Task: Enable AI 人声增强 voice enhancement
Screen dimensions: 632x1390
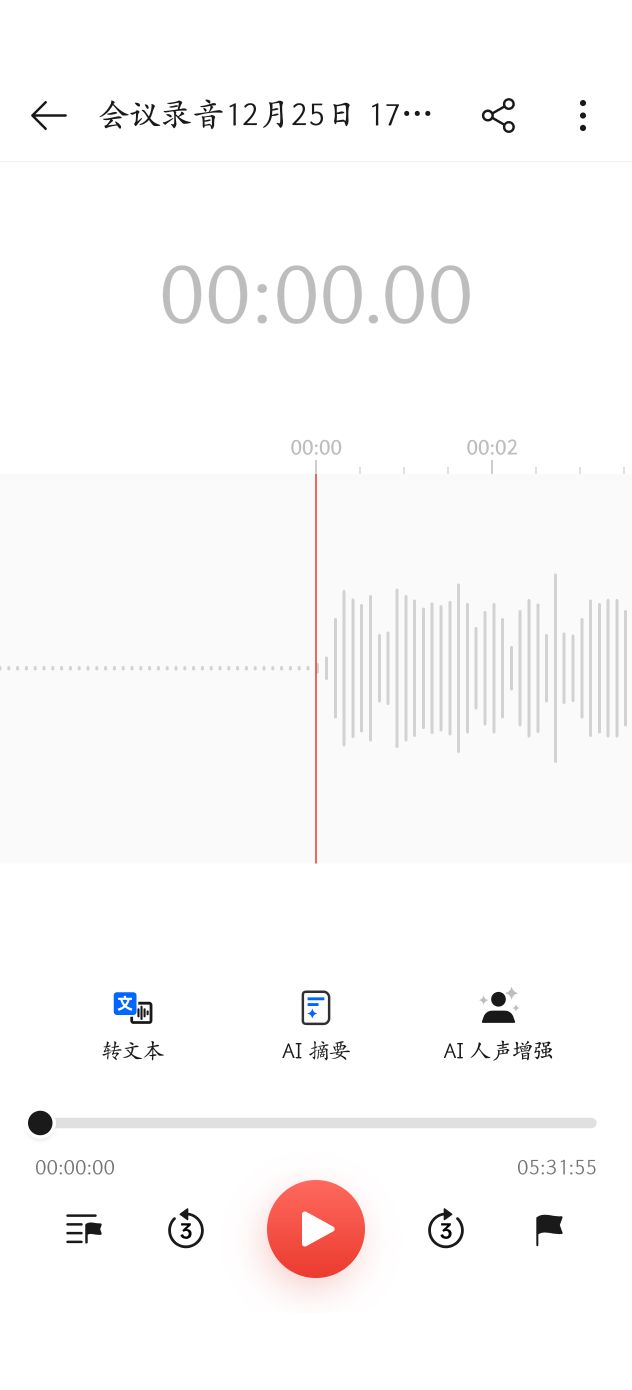Action: [x=498, y=1024]
